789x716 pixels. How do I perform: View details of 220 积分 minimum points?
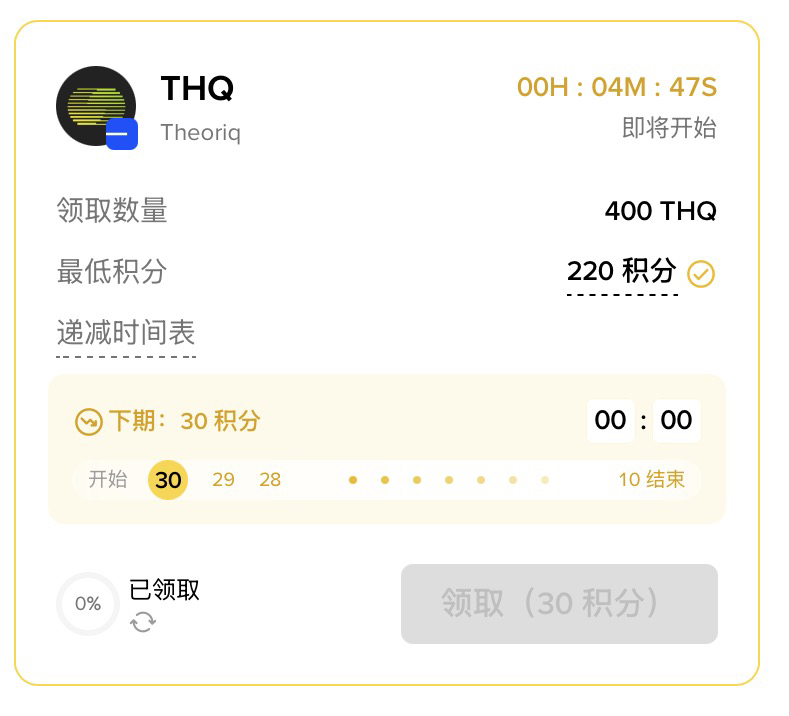[621, 272]
